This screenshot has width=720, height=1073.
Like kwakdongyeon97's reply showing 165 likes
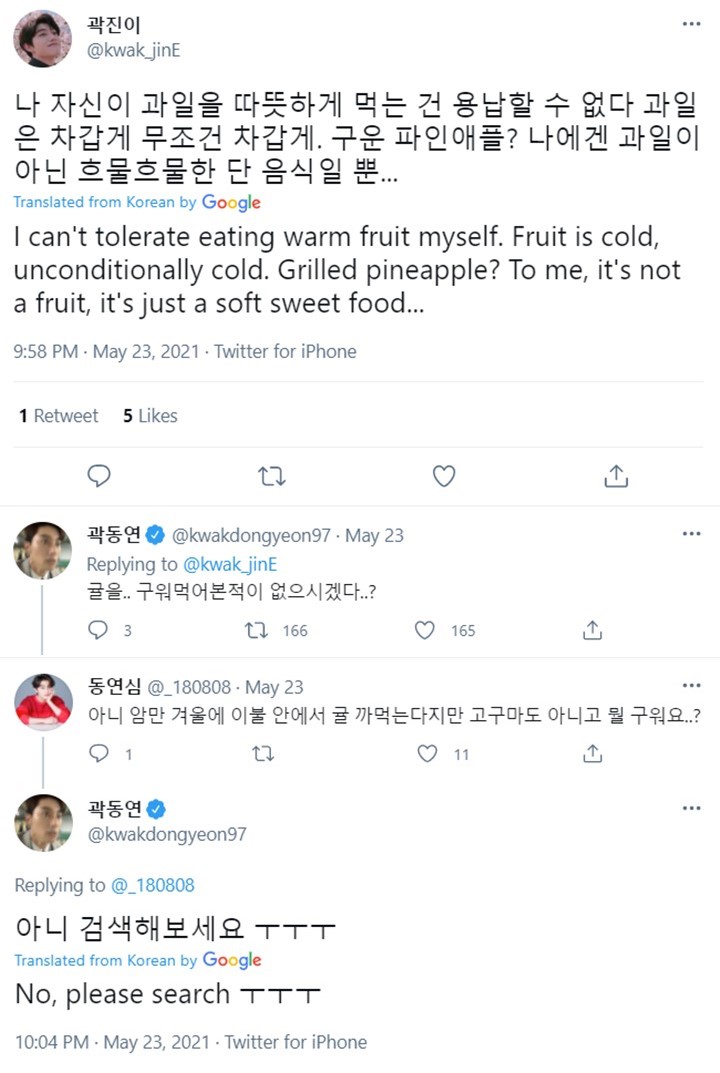pyautogui.click(x=423, y=630)
